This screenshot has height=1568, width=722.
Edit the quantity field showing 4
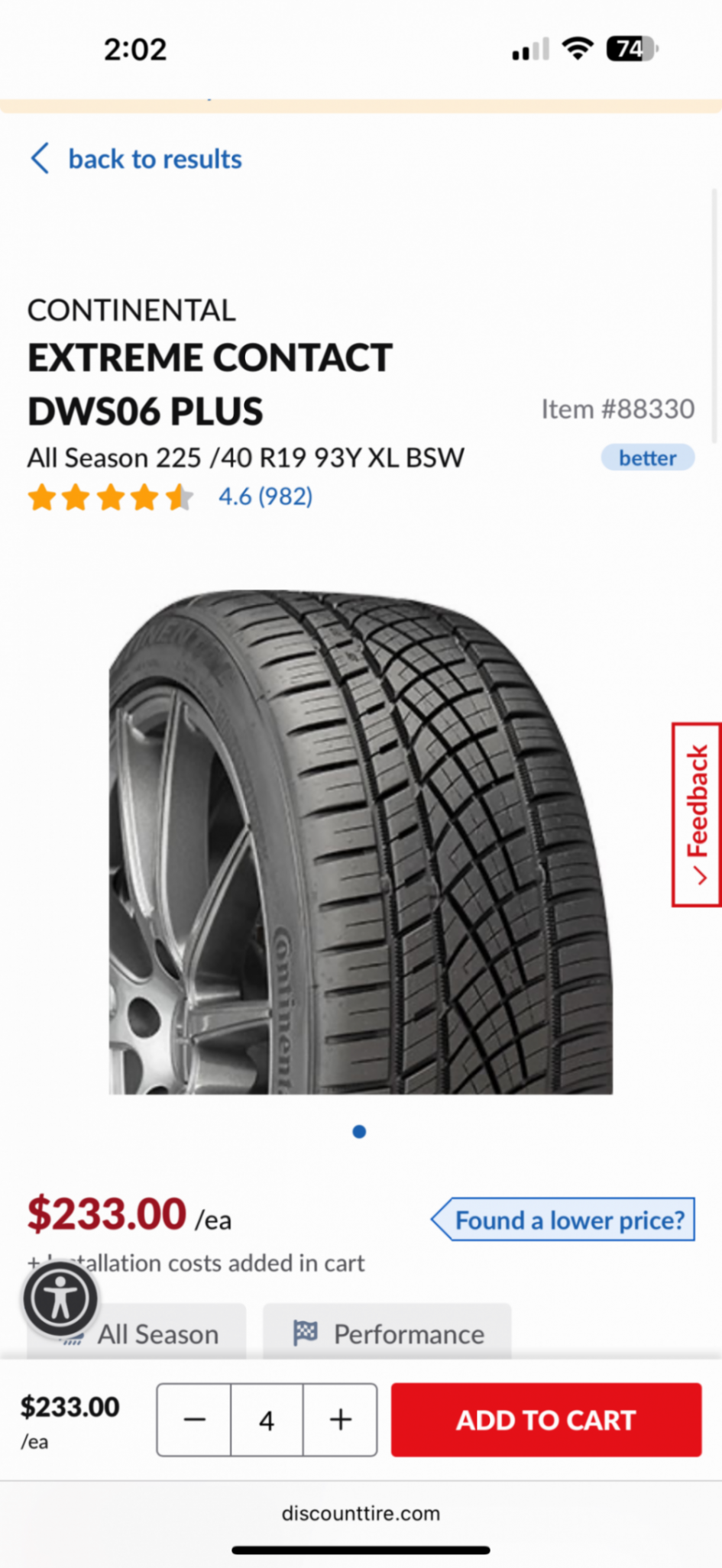tap(267, 1420)
